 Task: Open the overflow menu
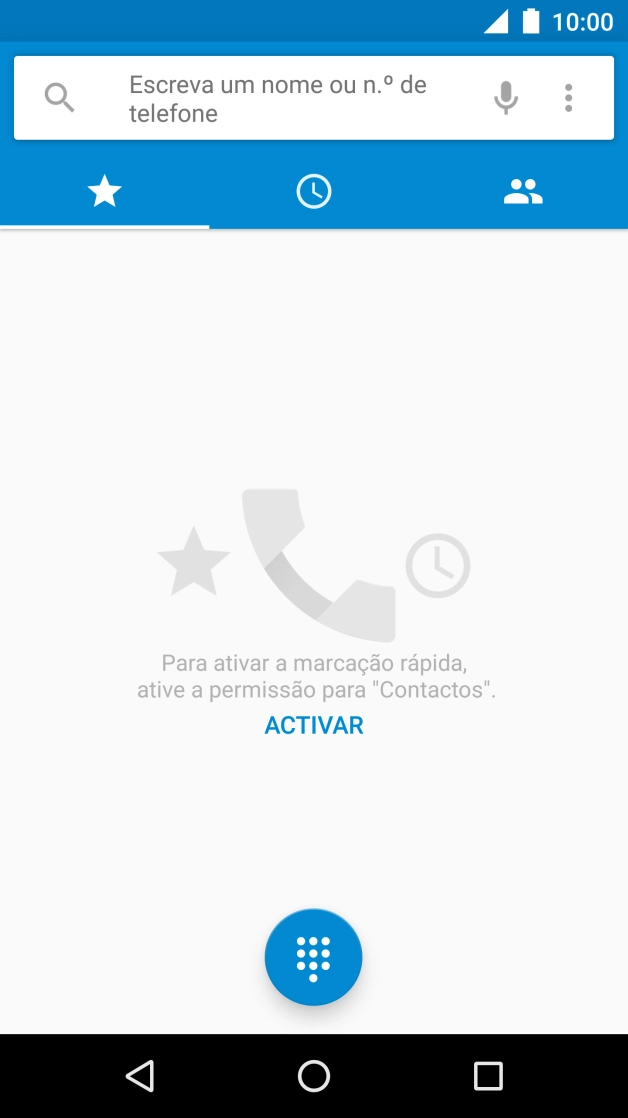[568, 98]
